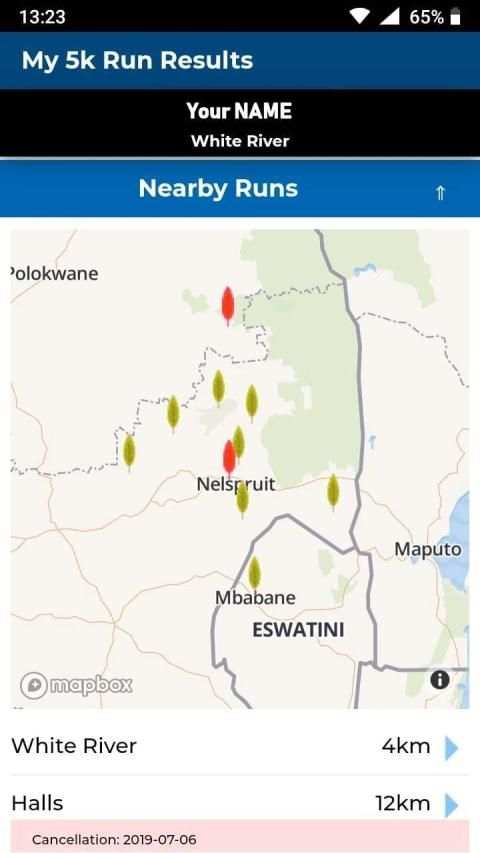
Task: Show map attribution info
Action: click(440, 679)
